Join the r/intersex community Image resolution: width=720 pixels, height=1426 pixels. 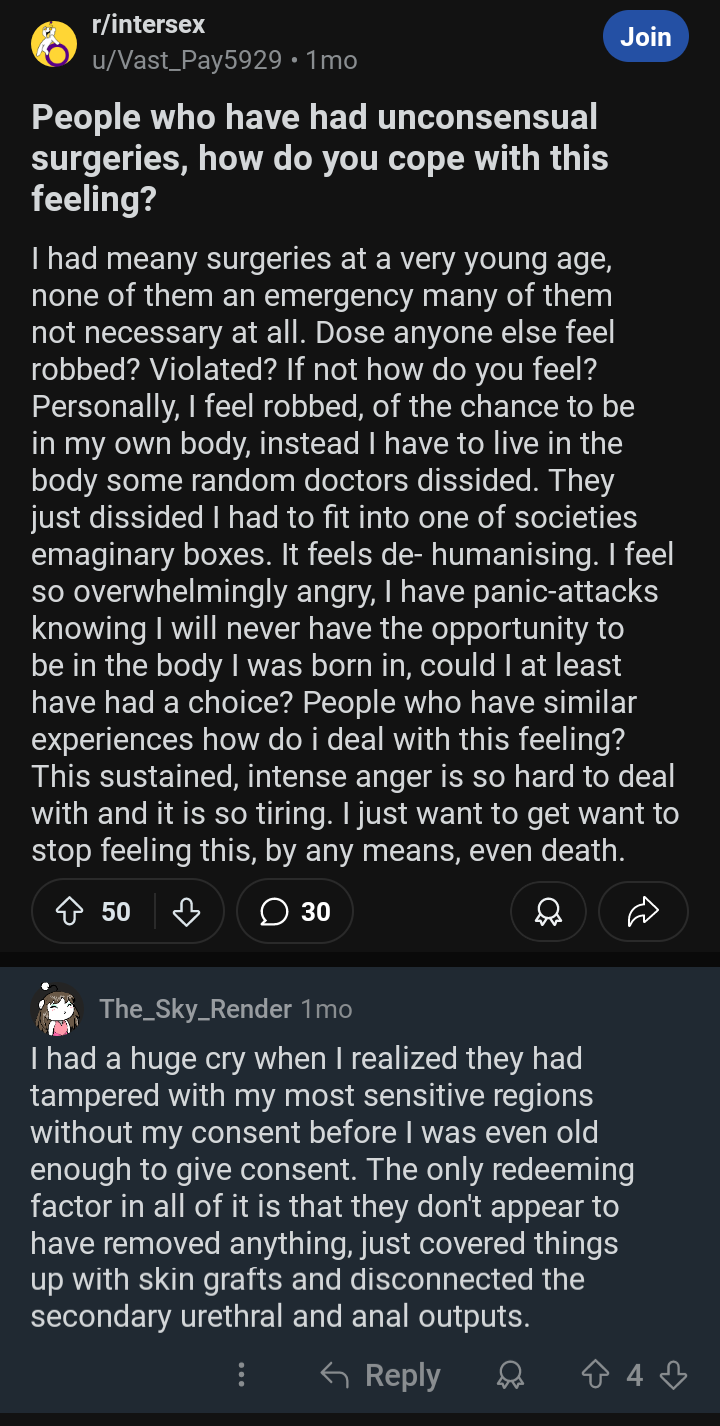tap(646, 38)
